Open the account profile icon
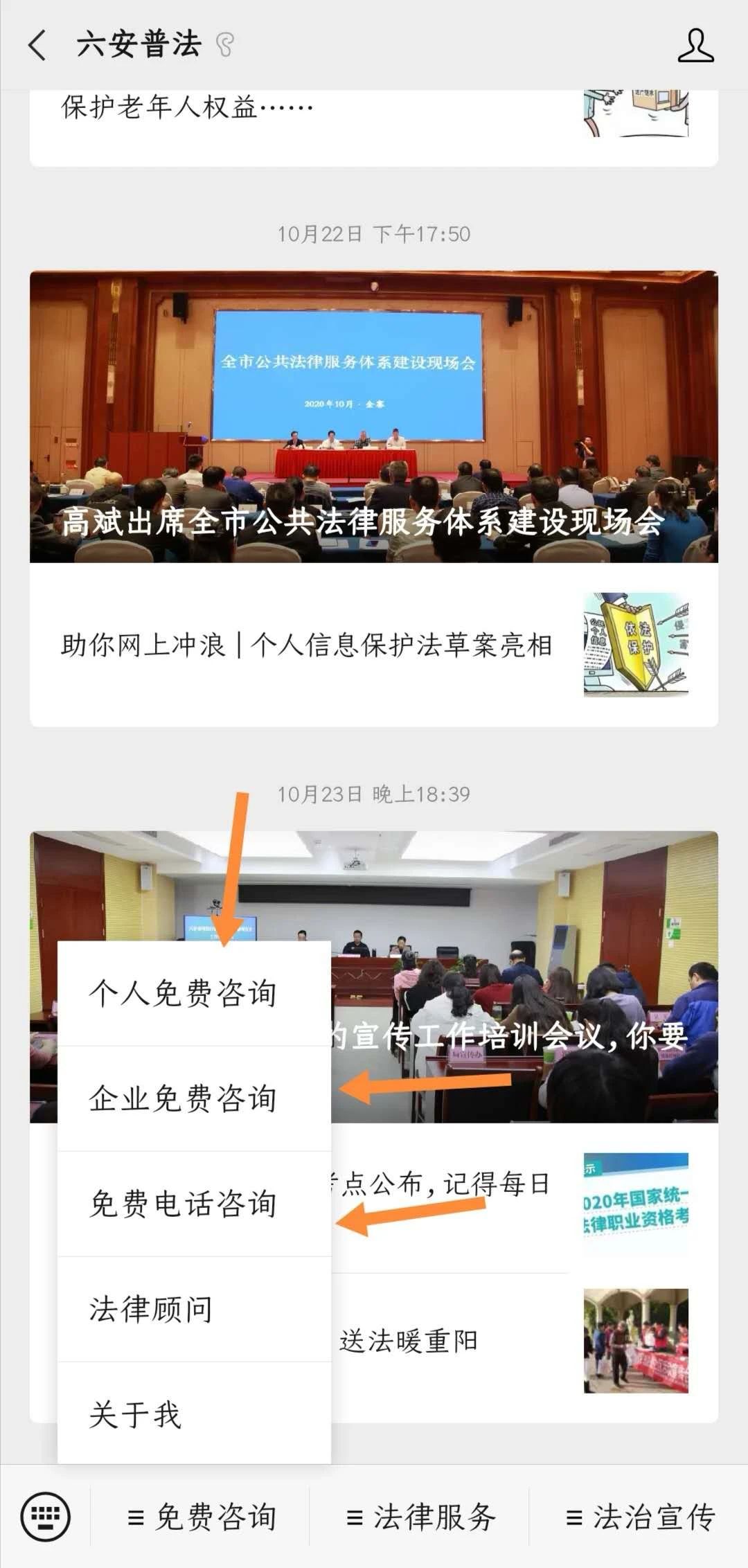This screenshot has width=748, height=1568. pyautogui.click(x=695, y=46)
